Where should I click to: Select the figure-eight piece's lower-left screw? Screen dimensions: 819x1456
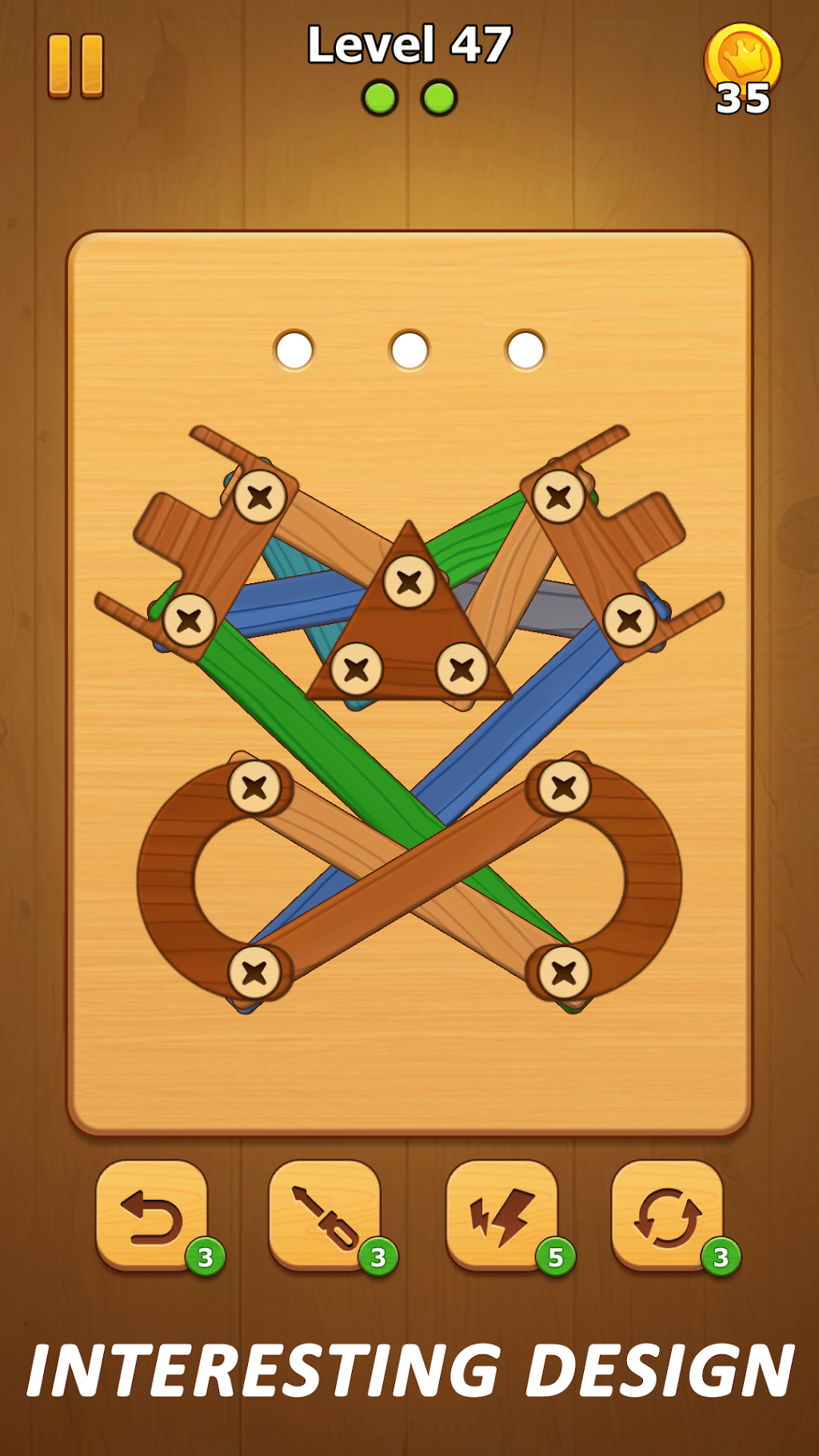click(x=254, y=973)
